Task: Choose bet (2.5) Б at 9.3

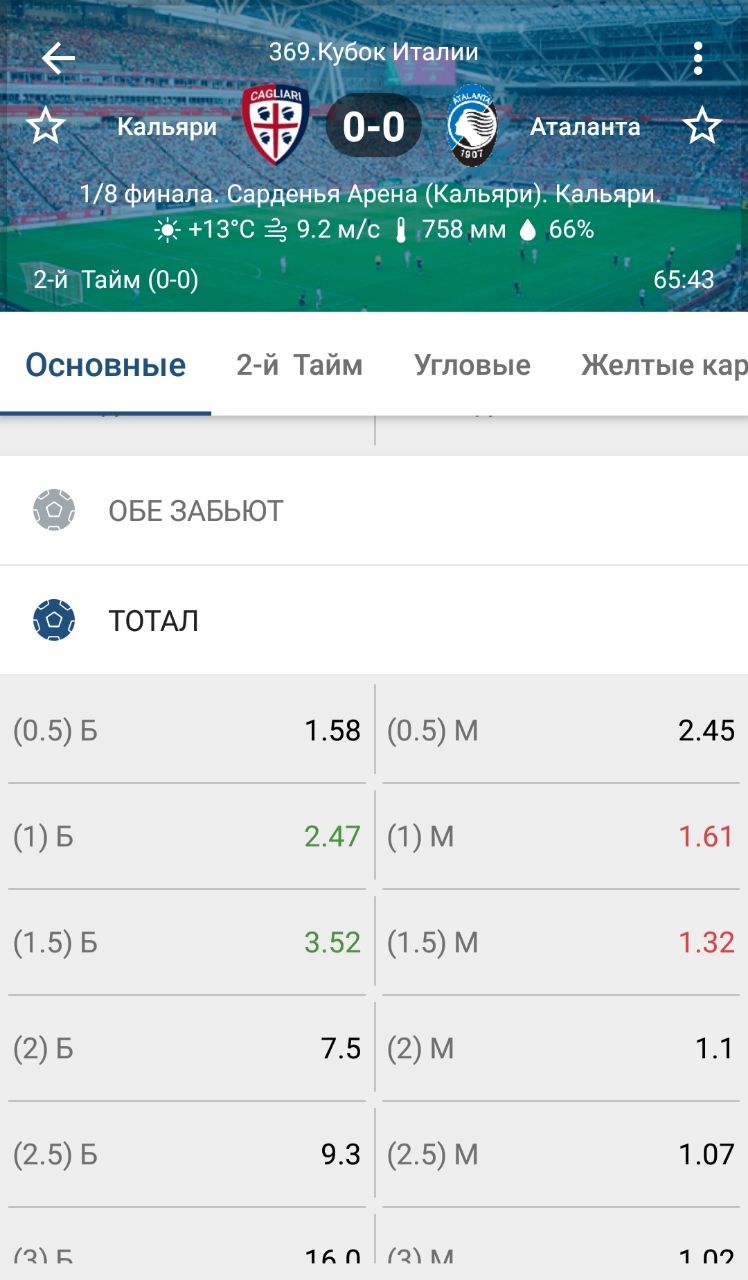Action: click(x=187, y=1155)
